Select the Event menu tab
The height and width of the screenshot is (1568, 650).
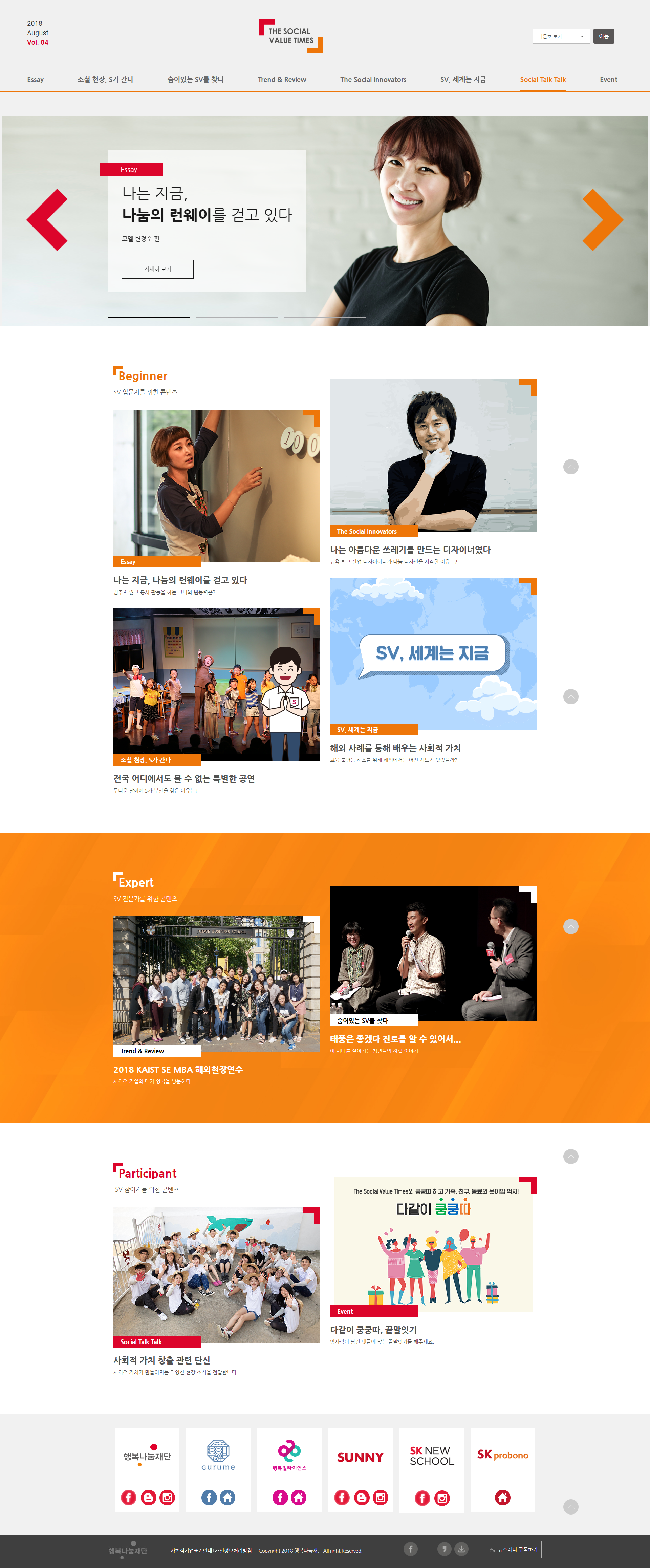[x=608, y=80]
